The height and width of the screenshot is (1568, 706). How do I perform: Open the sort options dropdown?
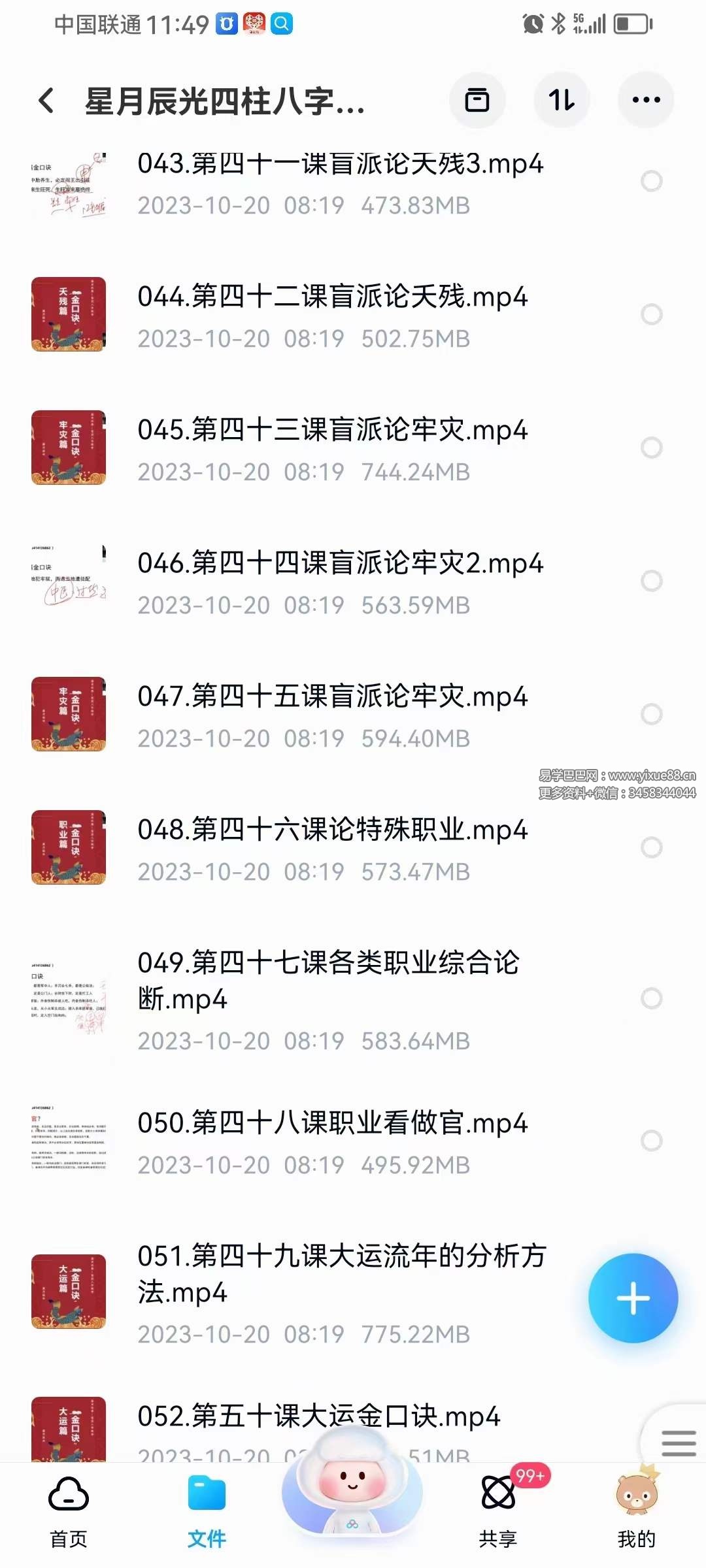561,99
